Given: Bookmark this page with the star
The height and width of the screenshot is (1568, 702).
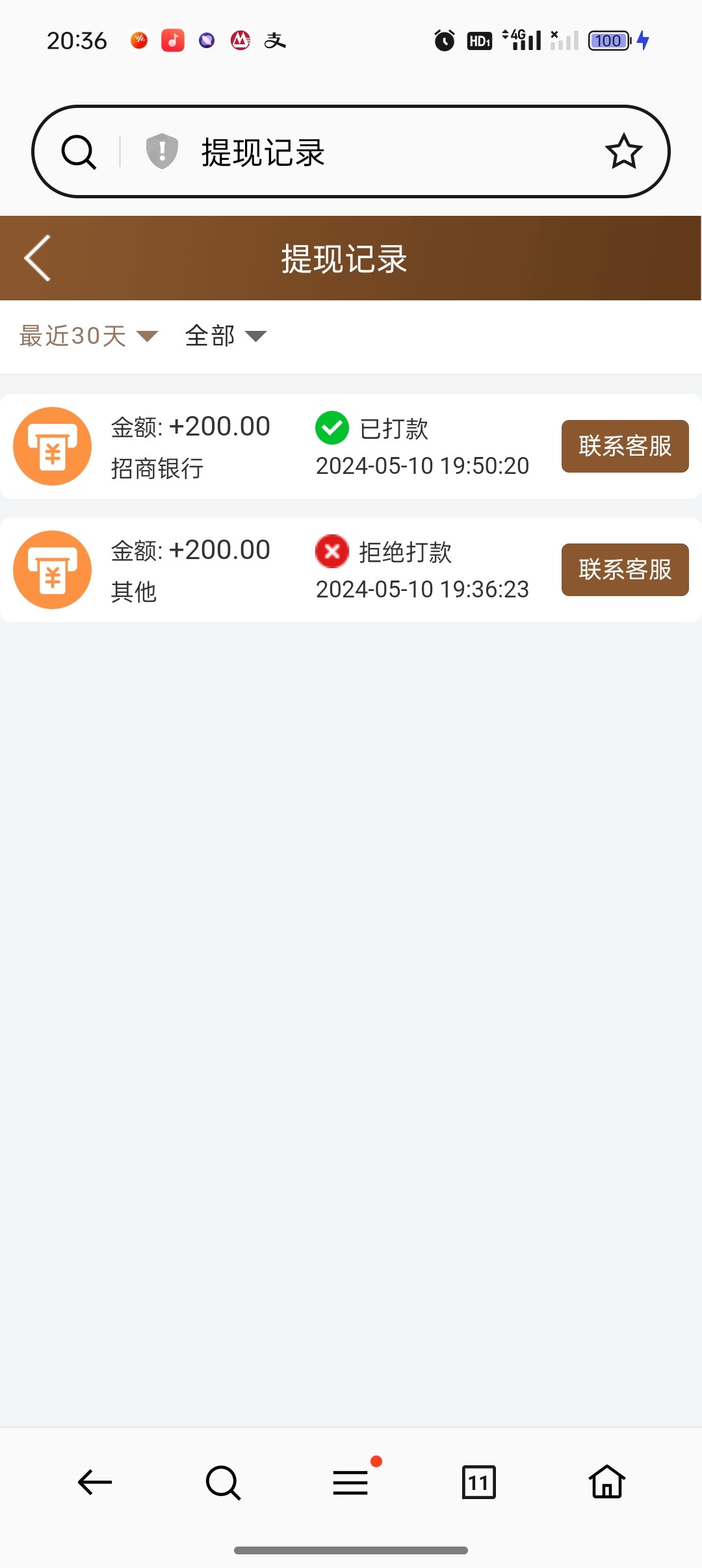Looking at the screenshot, I should point(623,151).
